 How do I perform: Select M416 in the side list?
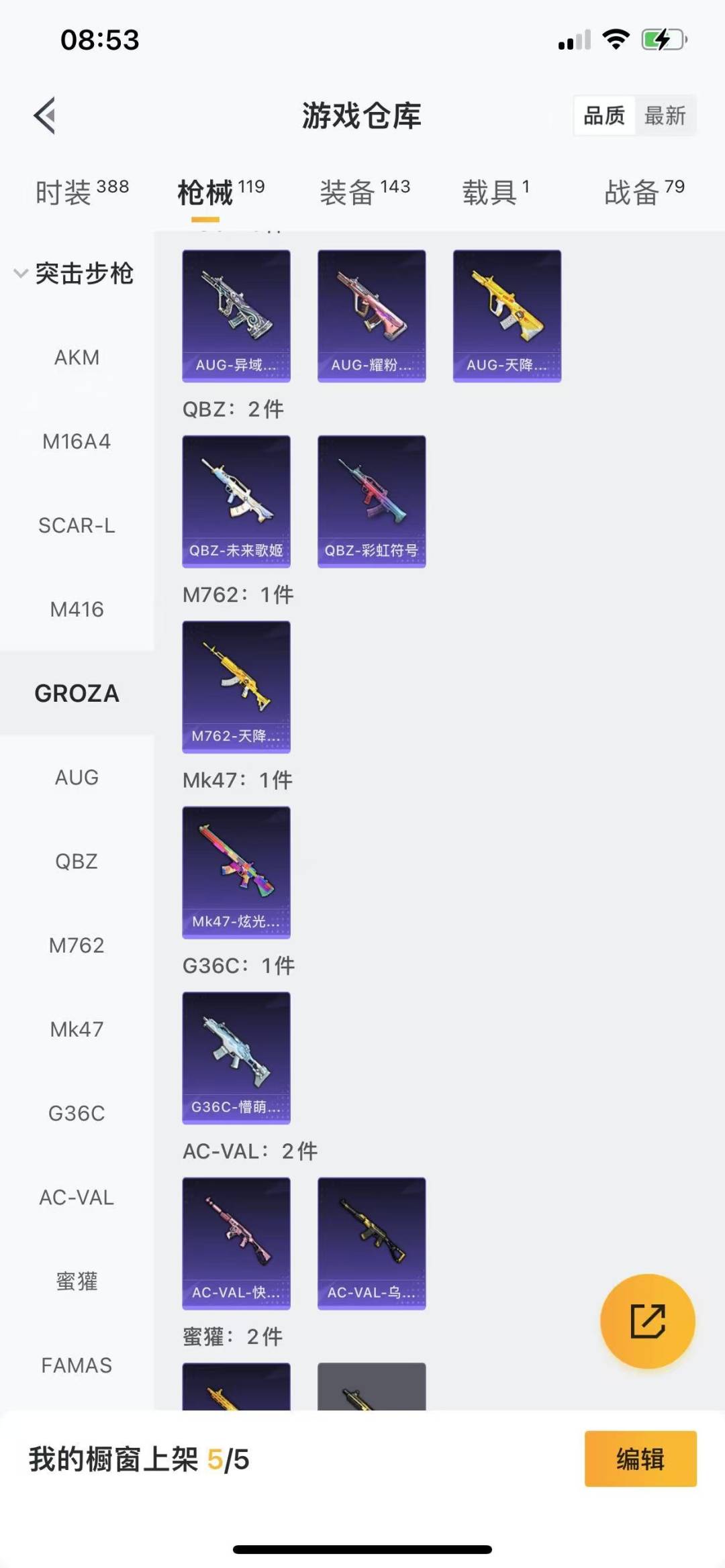coord(77,609)
